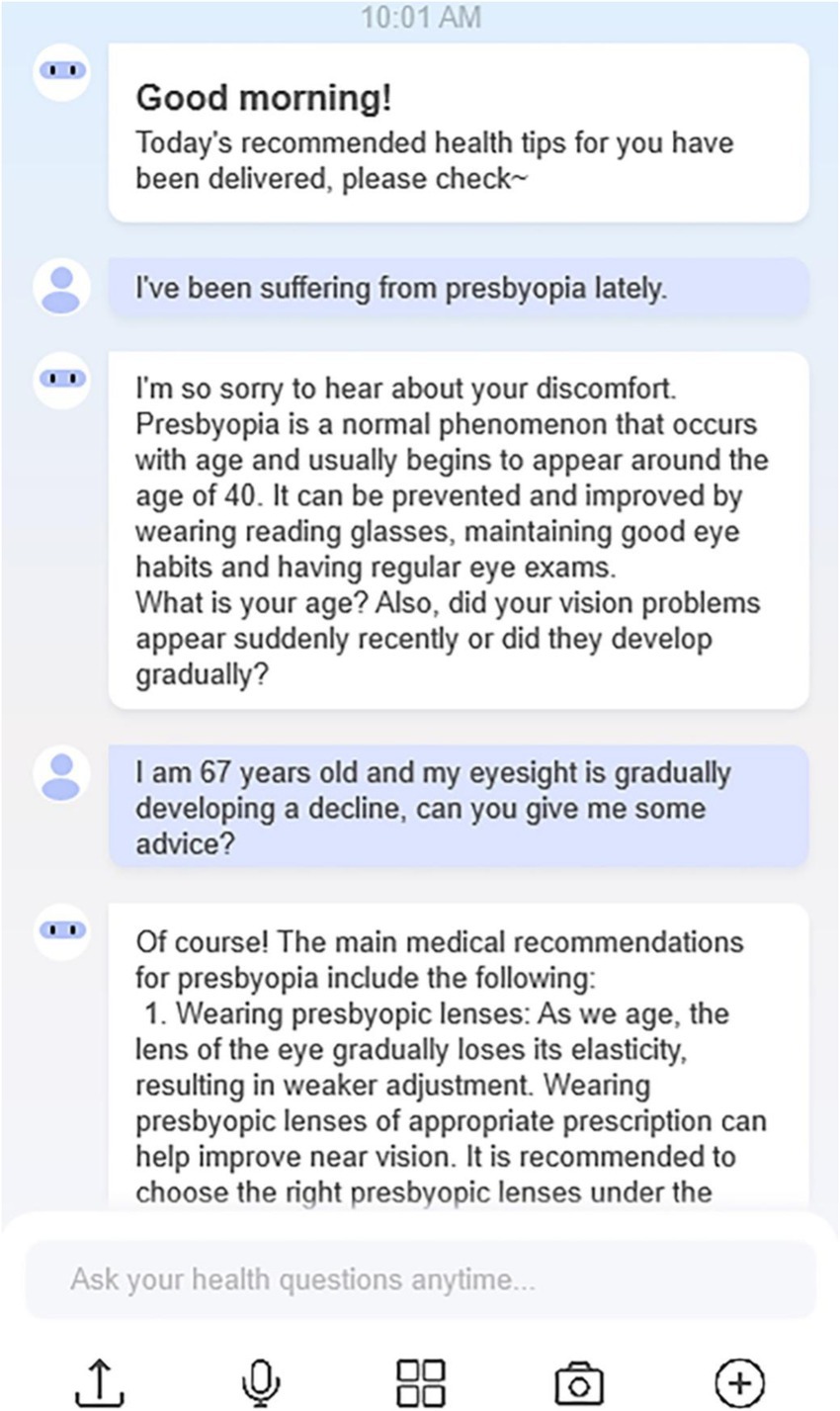Open the Good morning health tips card
840x1411 pixels.
click(459, 132)
